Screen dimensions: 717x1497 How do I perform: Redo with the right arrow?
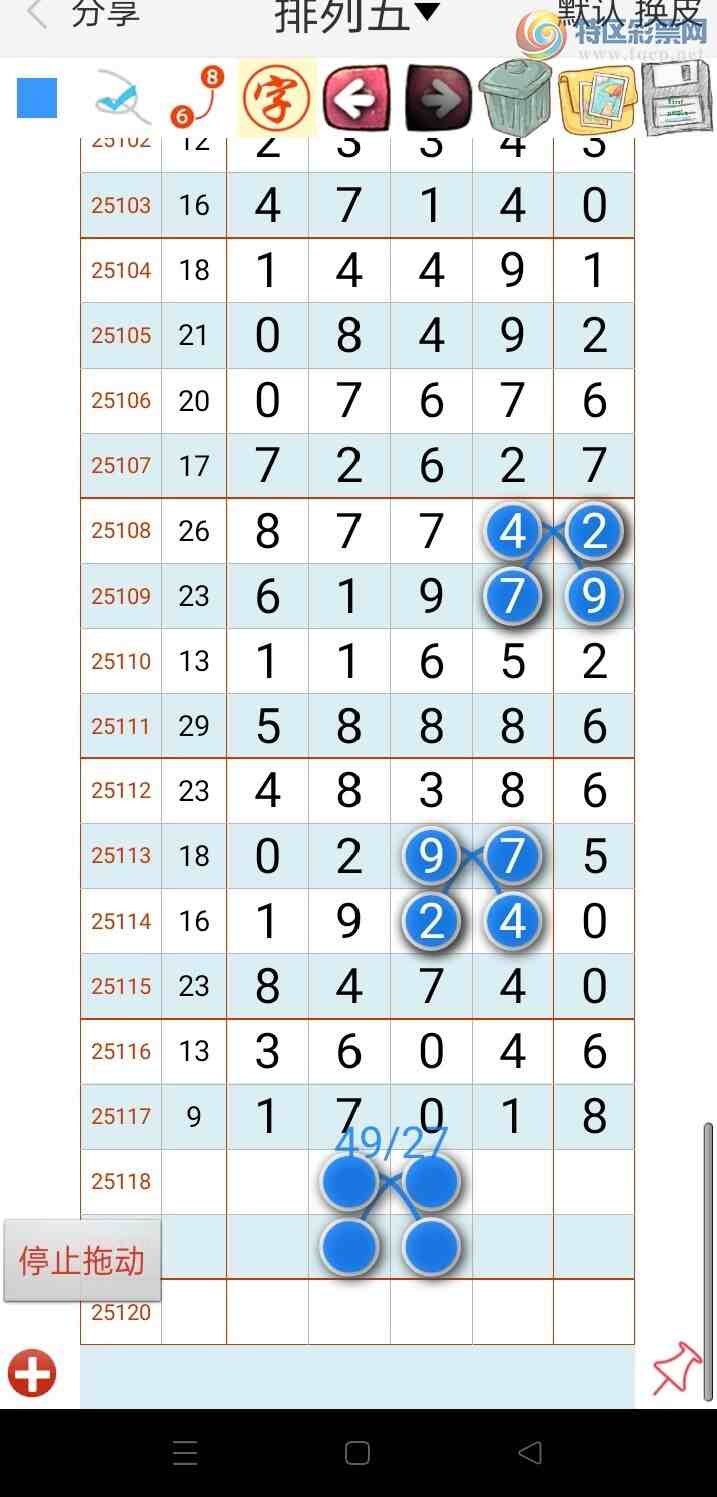[x=437, y=98]
